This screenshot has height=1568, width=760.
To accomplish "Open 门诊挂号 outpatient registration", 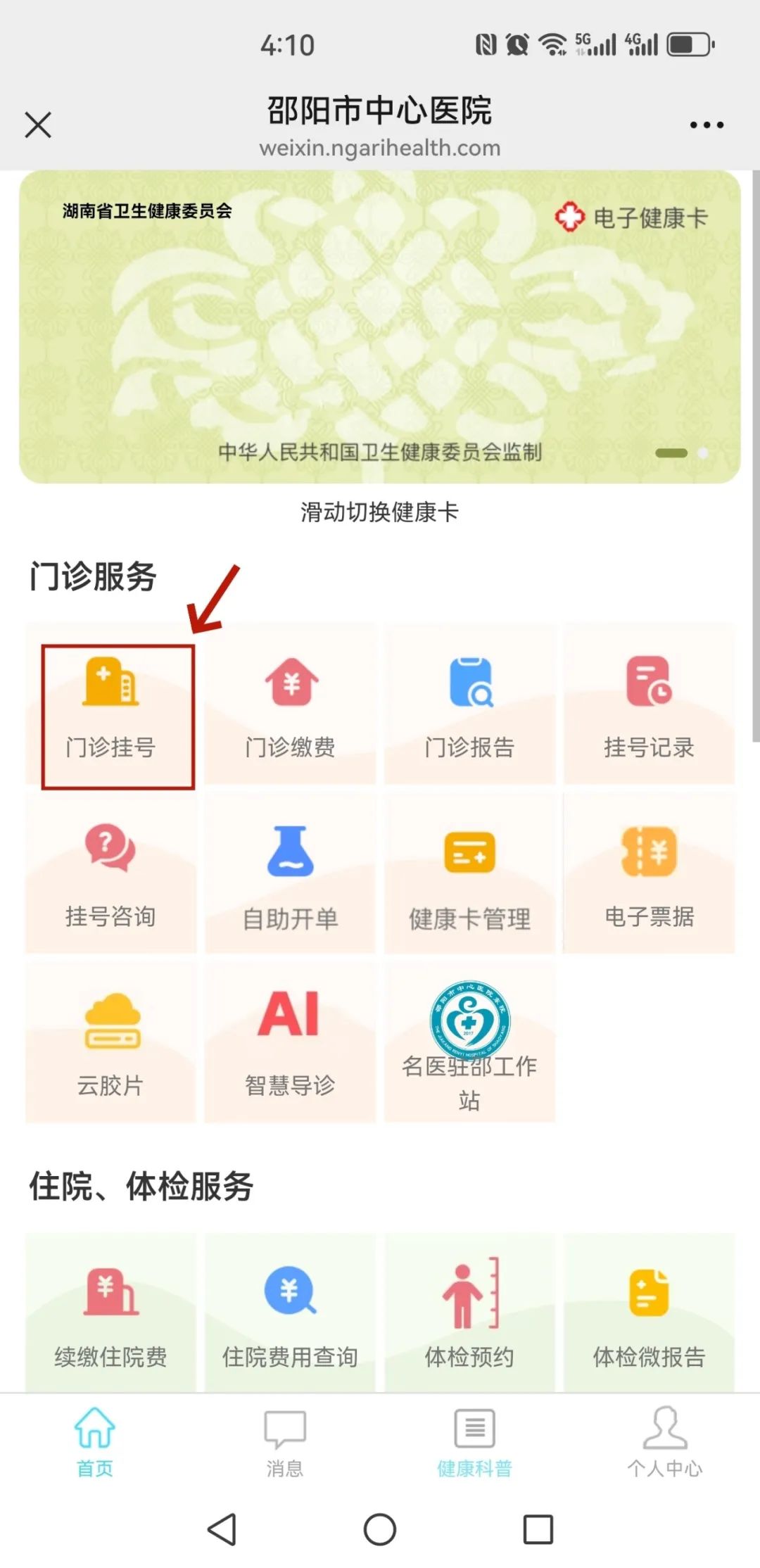I will [x=111, y=706].
